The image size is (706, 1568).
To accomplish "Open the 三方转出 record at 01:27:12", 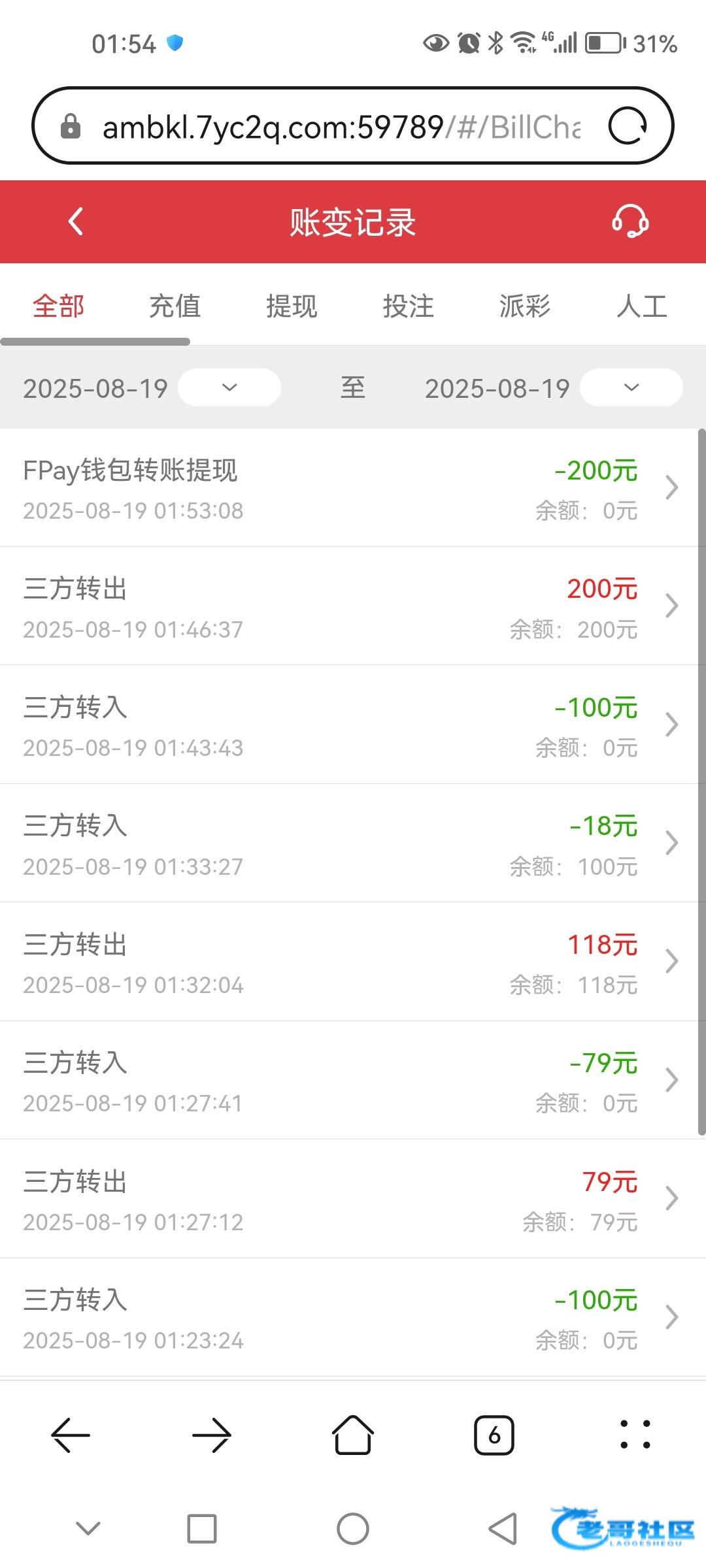I will click(346, 1199).
